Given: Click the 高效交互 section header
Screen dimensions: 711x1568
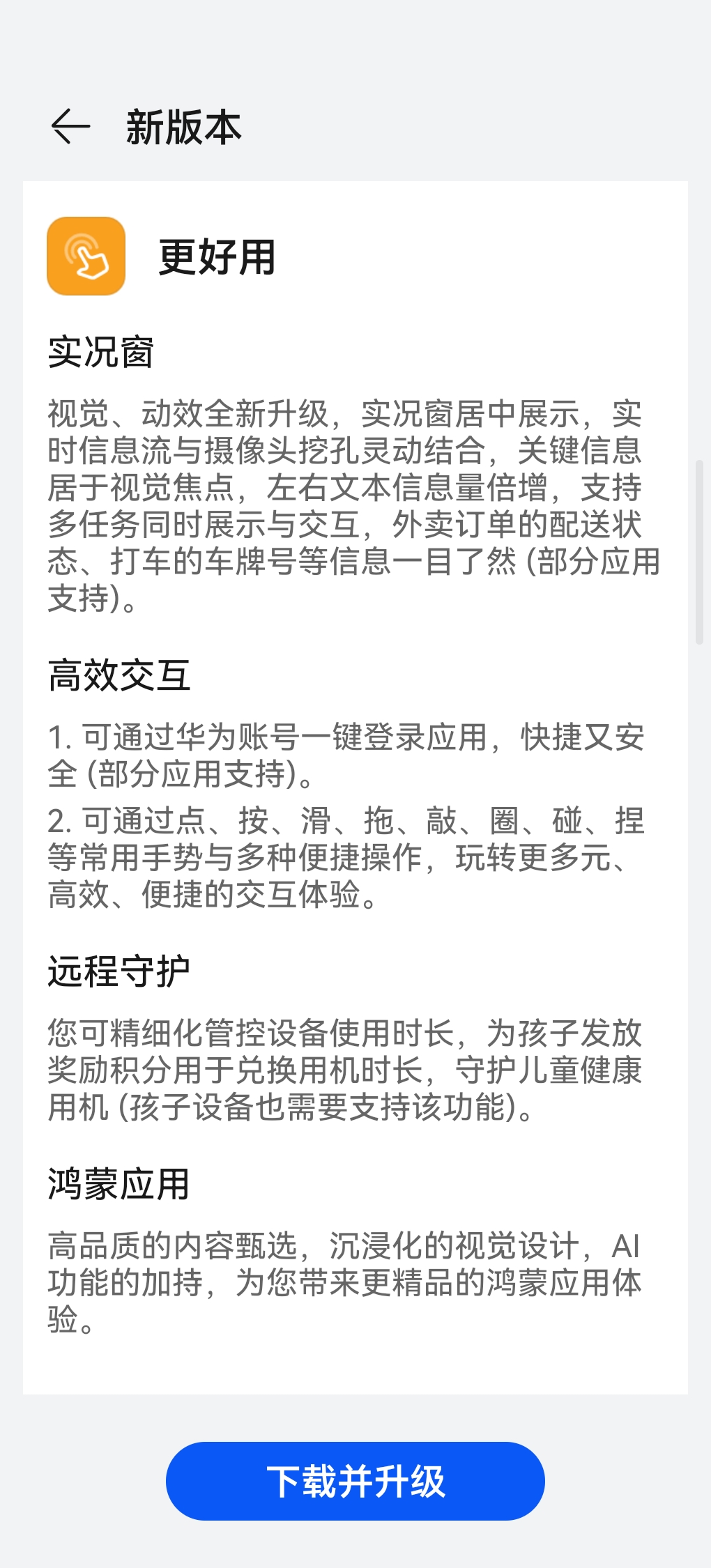Looking at the screenshot, I should 120,673.
